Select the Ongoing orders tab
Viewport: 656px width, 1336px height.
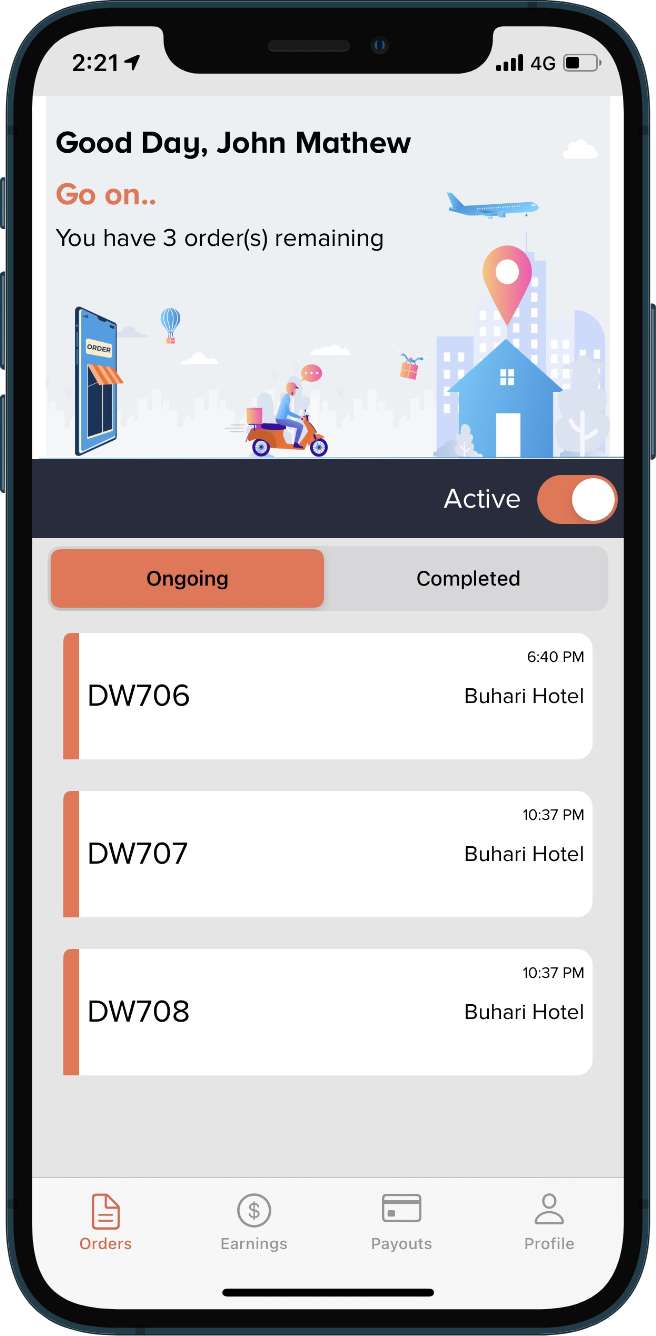tap(187, 578)
